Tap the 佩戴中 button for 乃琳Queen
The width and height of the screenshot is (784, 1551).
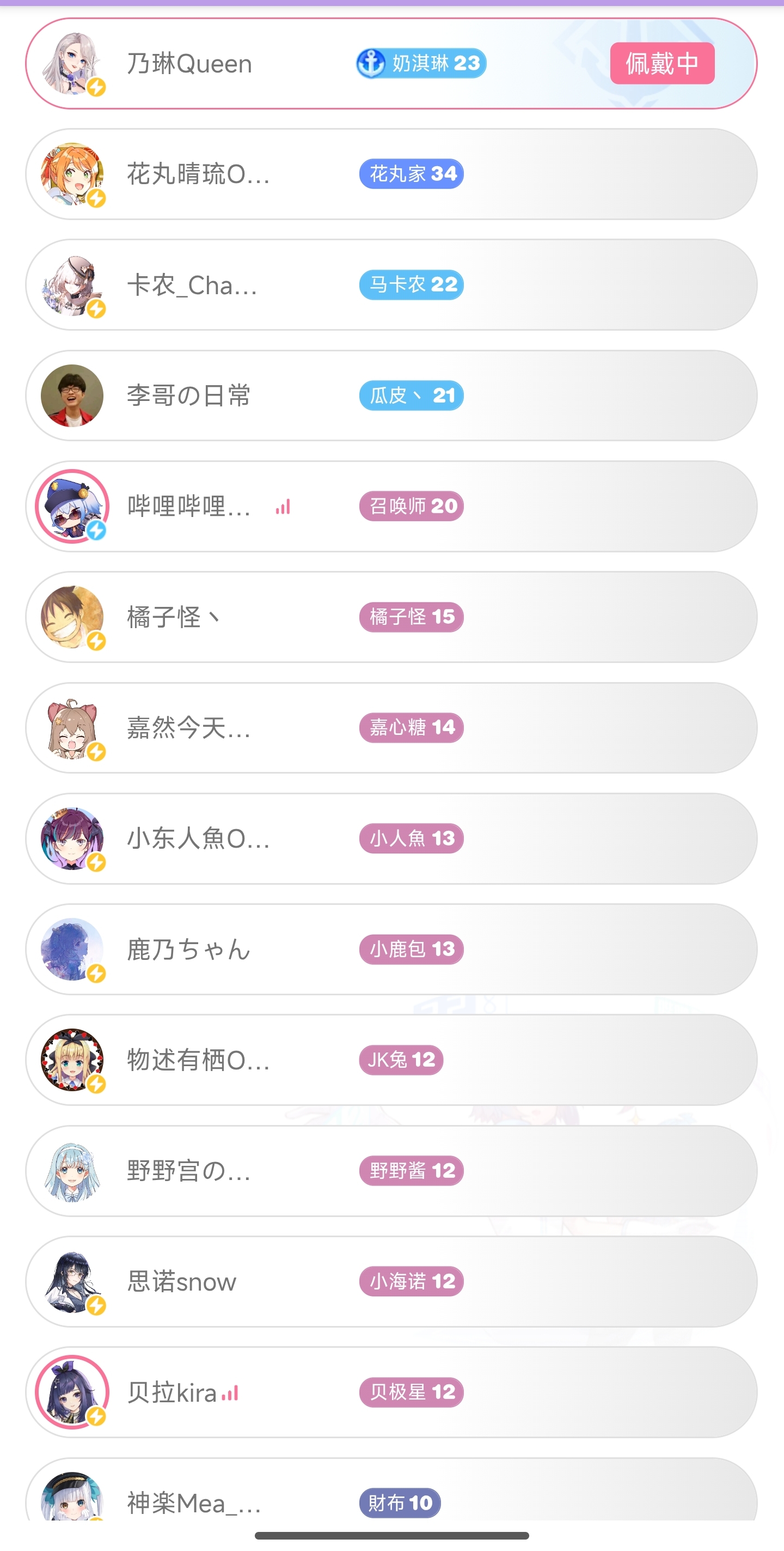point(662,63)
